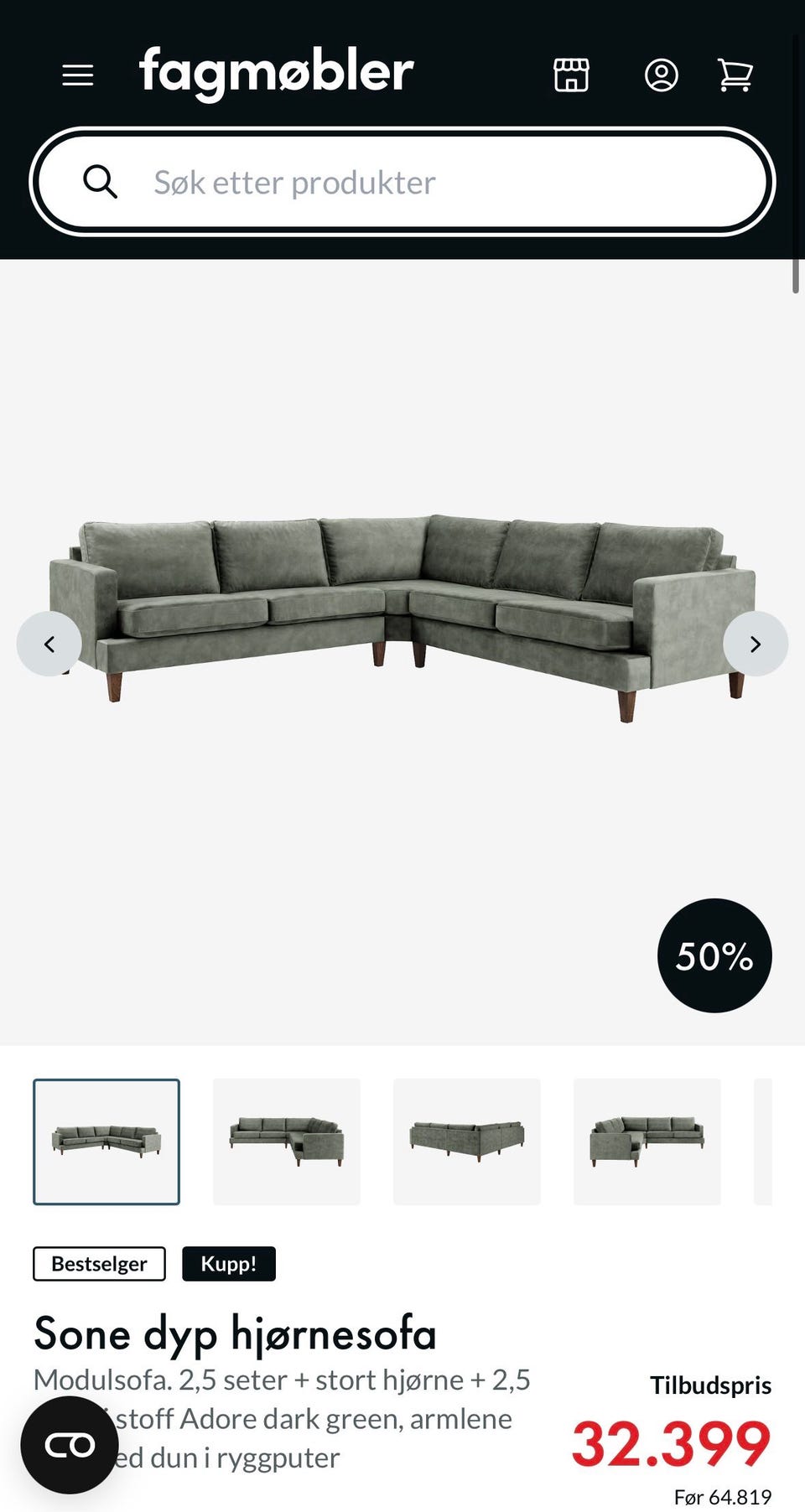This screenshot has width=805, height=1512.
Task: Select the first sofa thumbnail
Action: click(106, 1142)
